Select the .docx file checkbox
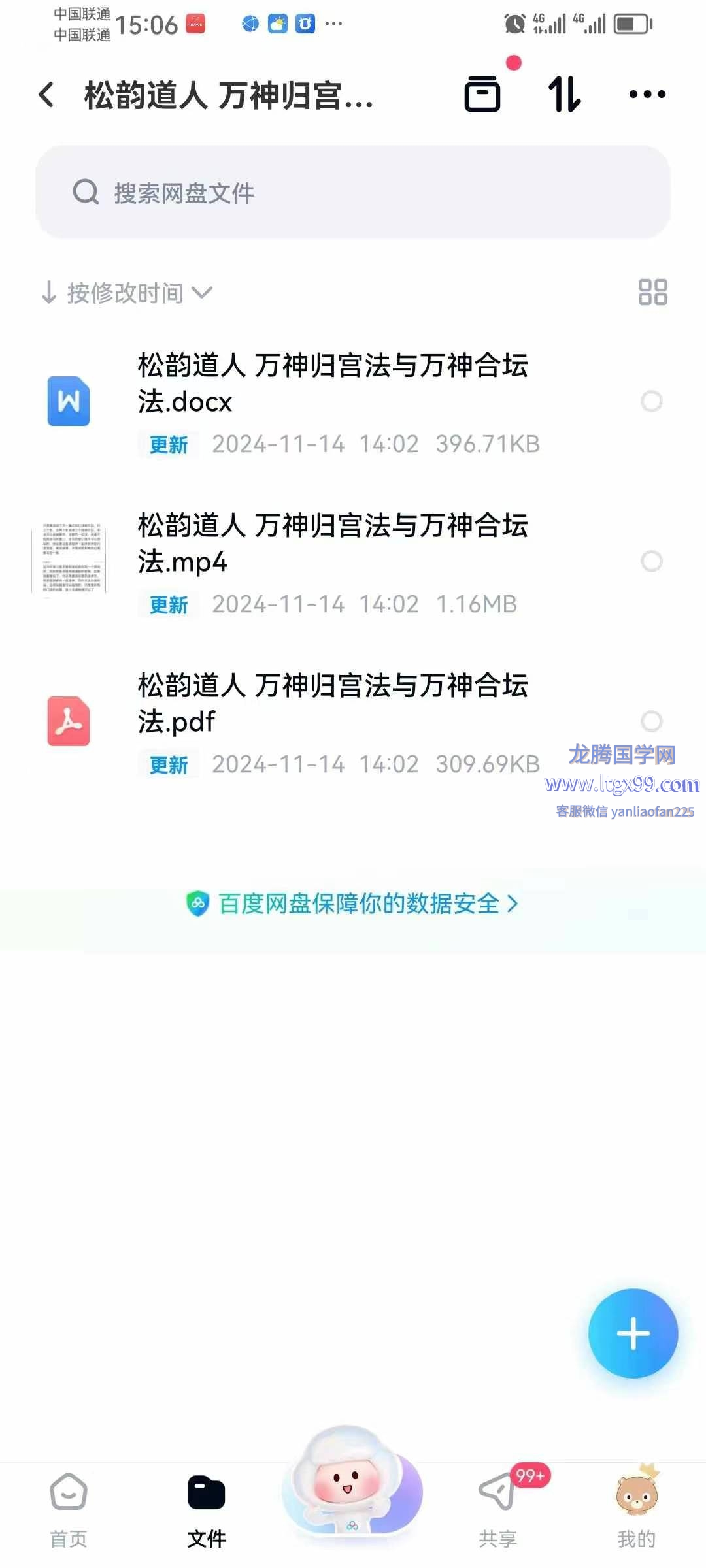Image resolution: width=706 pixels, height=1568 pixels. 651,401
